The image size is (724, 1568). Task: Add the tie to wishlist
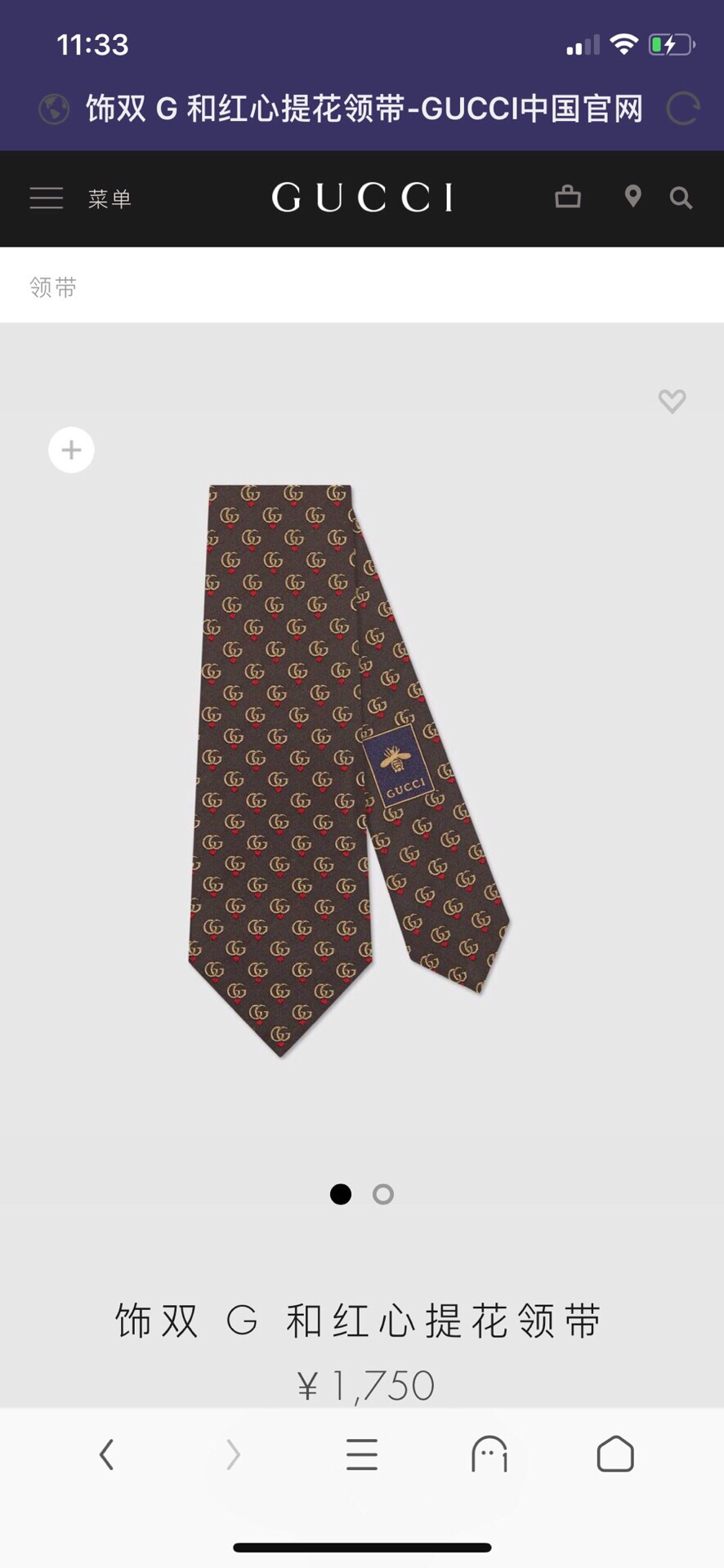pyautogui.click(x=672, y=400)
